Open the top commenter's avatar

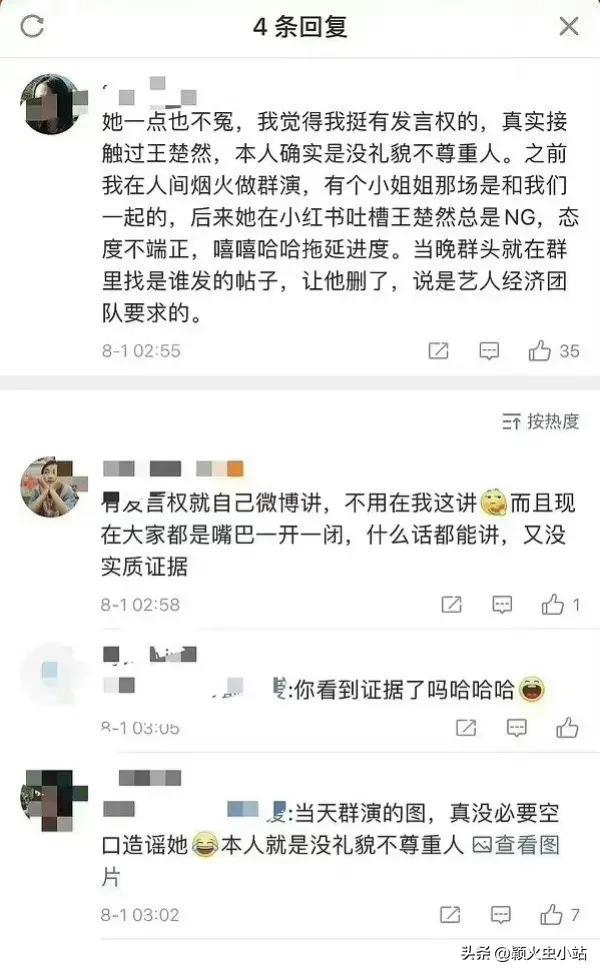51,103
